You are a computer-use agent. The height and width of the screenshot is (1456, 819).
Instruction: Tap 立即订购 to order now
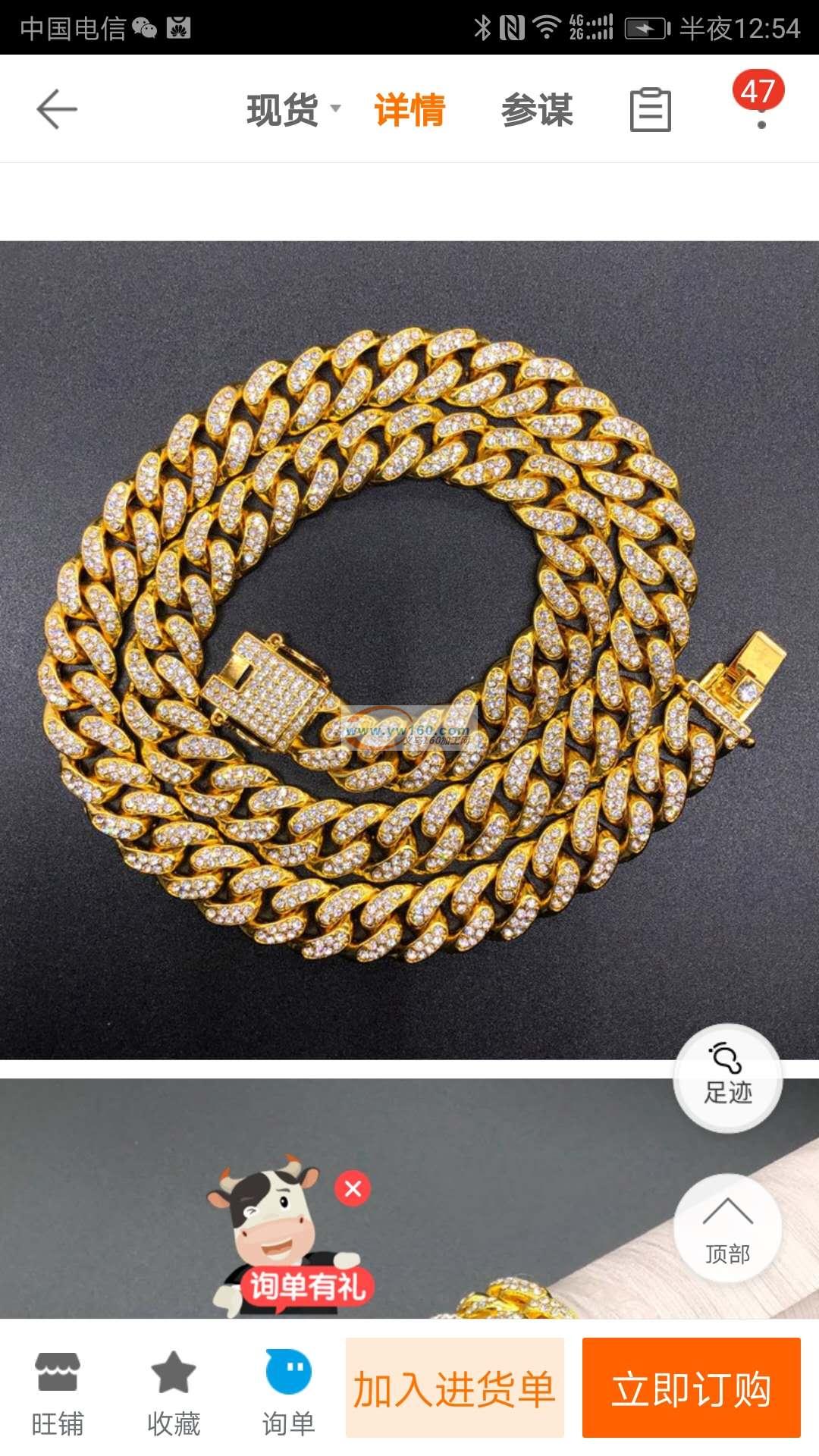tap(691, 1388)
